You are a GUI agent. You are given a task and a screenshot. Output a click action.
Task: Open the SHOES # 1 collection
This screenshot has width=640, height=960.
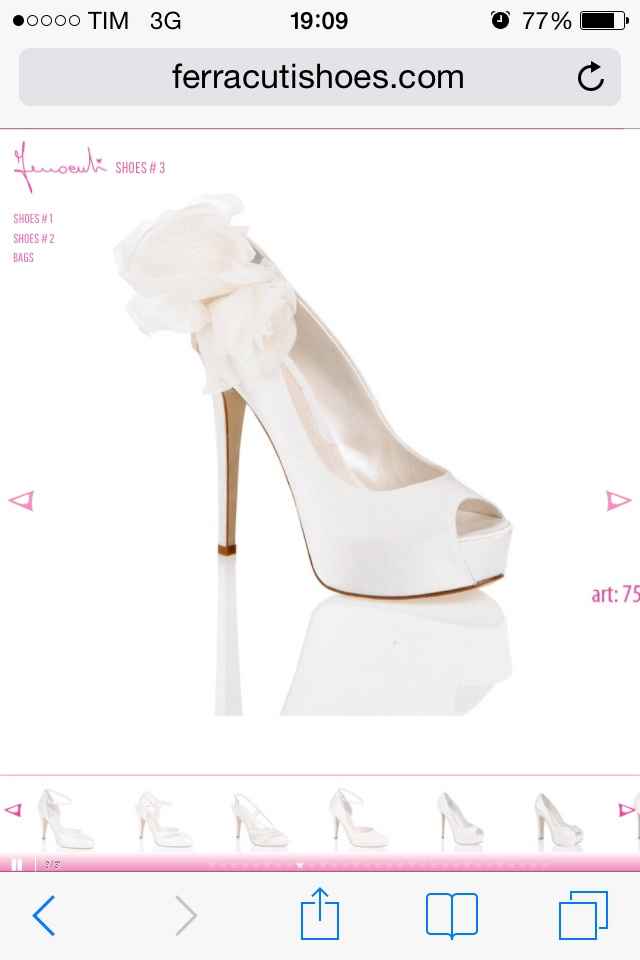tap(33, 218)
